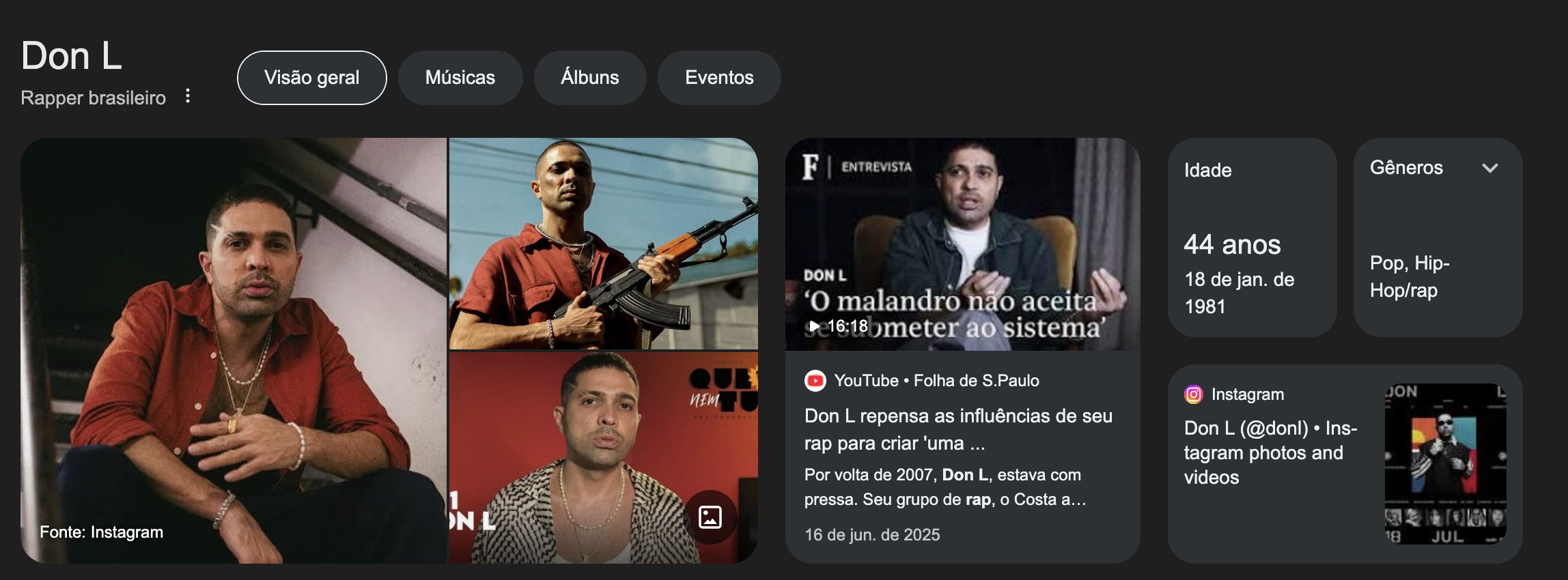Open the 'Don L repensa as influências' result
The width and height of the screenshot is (1568, 580).
tap(958, 429)
